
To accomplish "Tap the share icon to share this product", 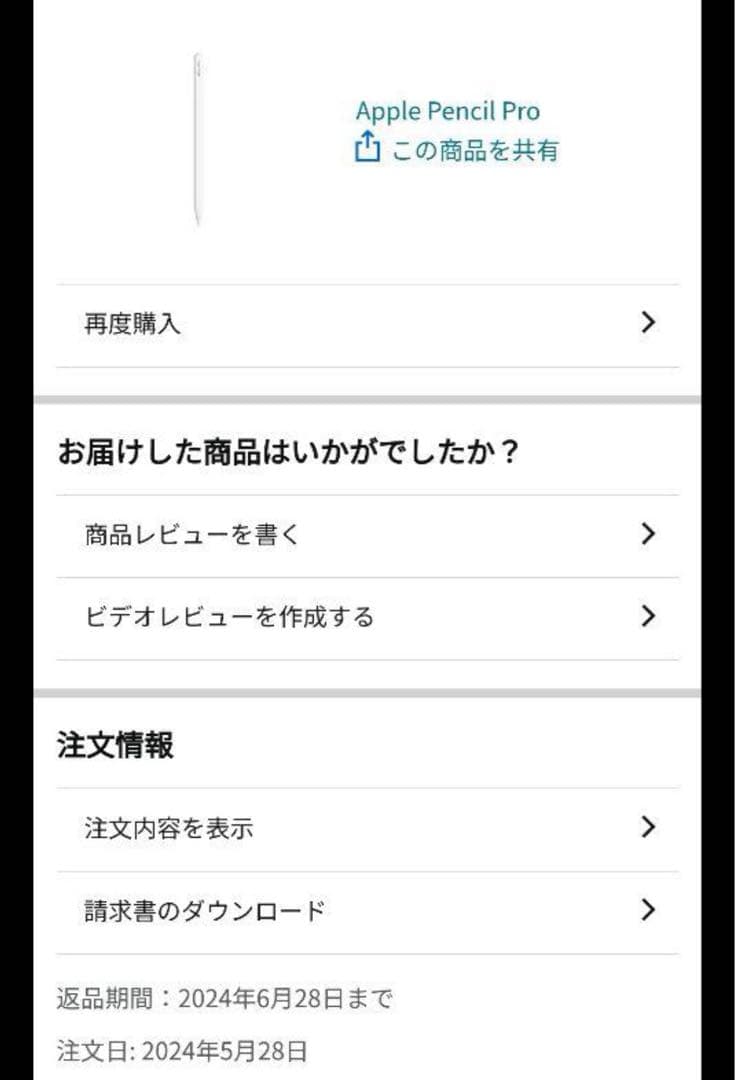I will (x=370, y=147).
